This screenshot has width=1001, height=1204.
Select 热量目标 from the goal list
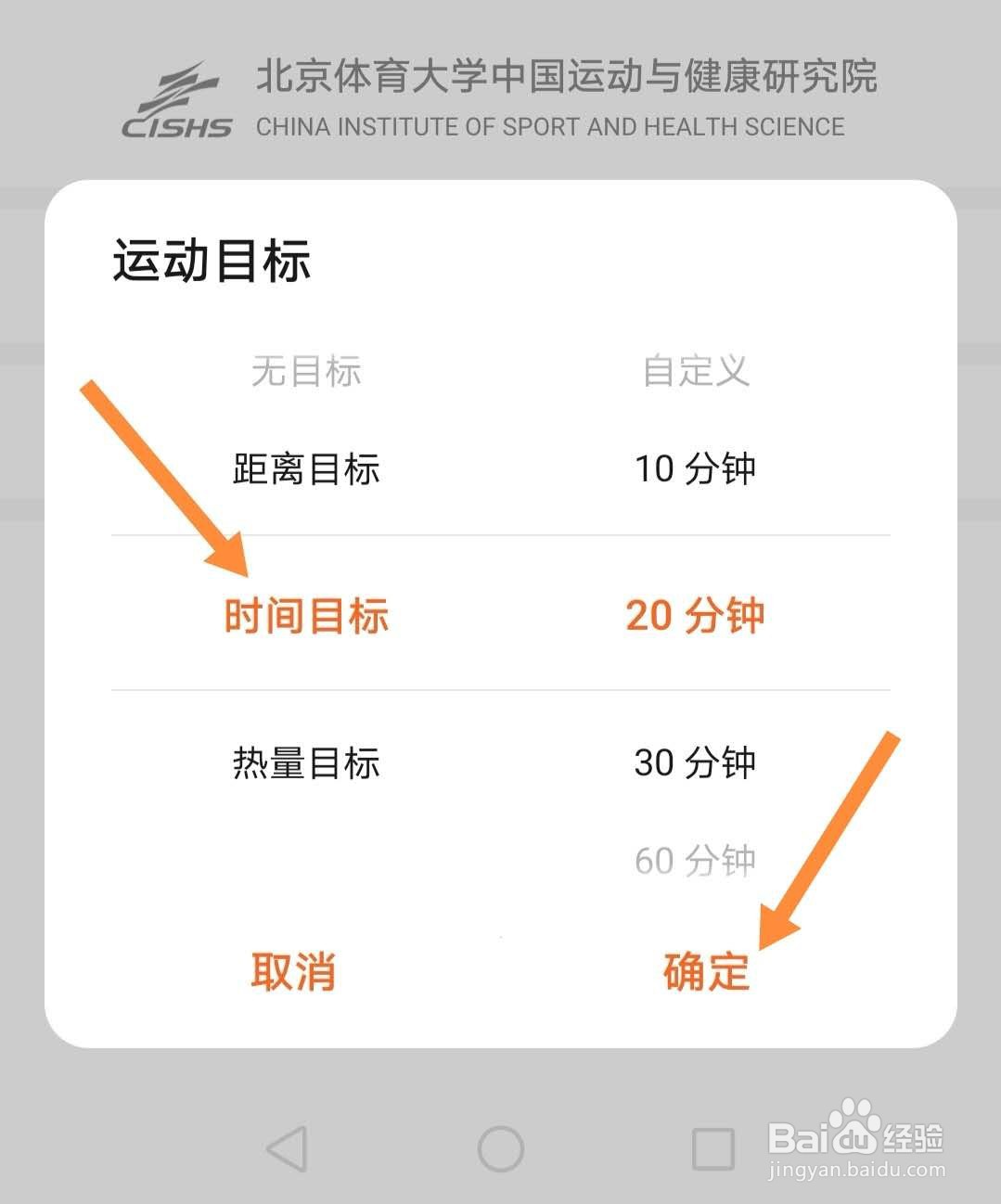click(x=304, y=762)
